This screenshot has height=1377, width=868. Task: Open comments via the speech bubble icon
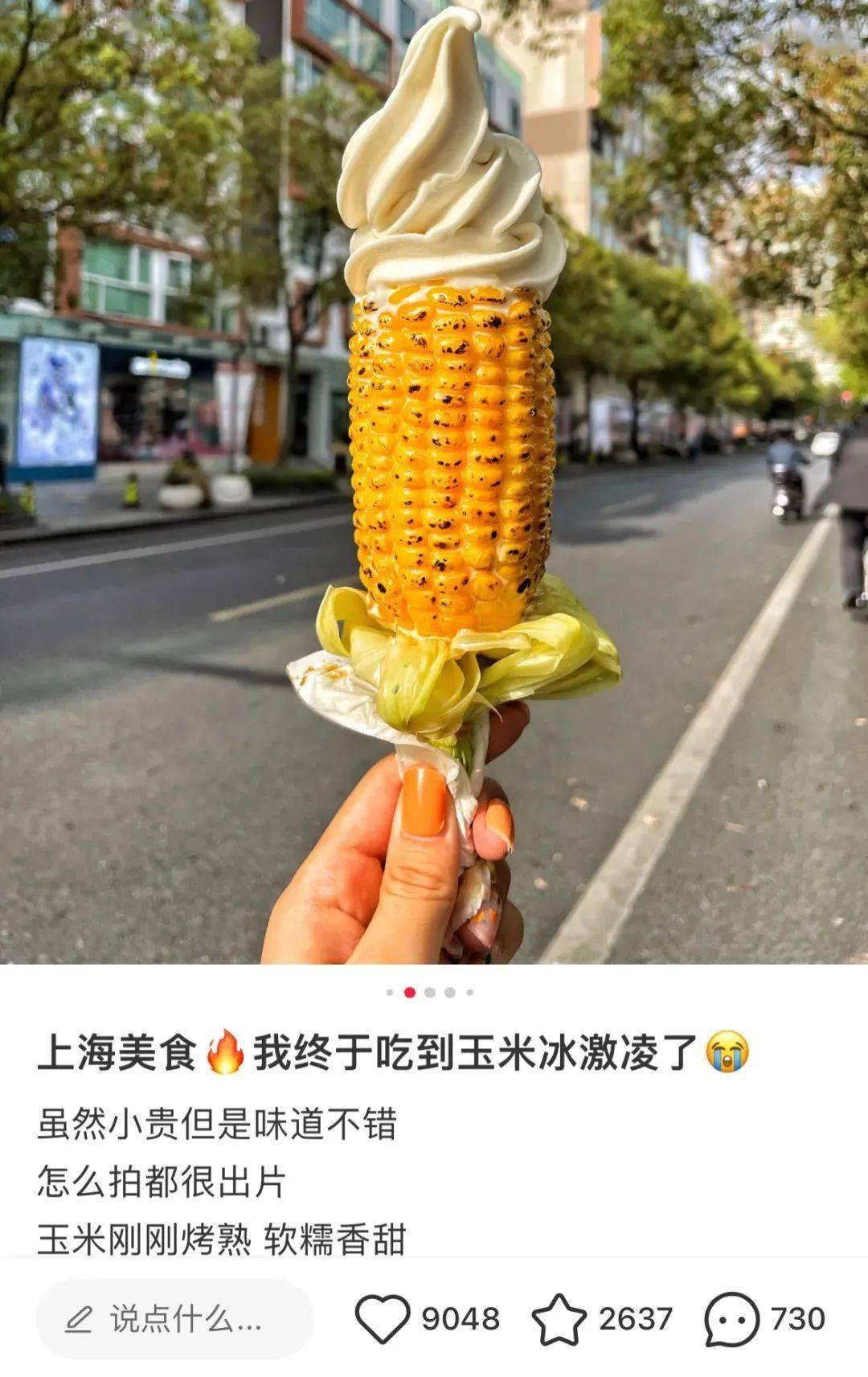(731, 1319)
